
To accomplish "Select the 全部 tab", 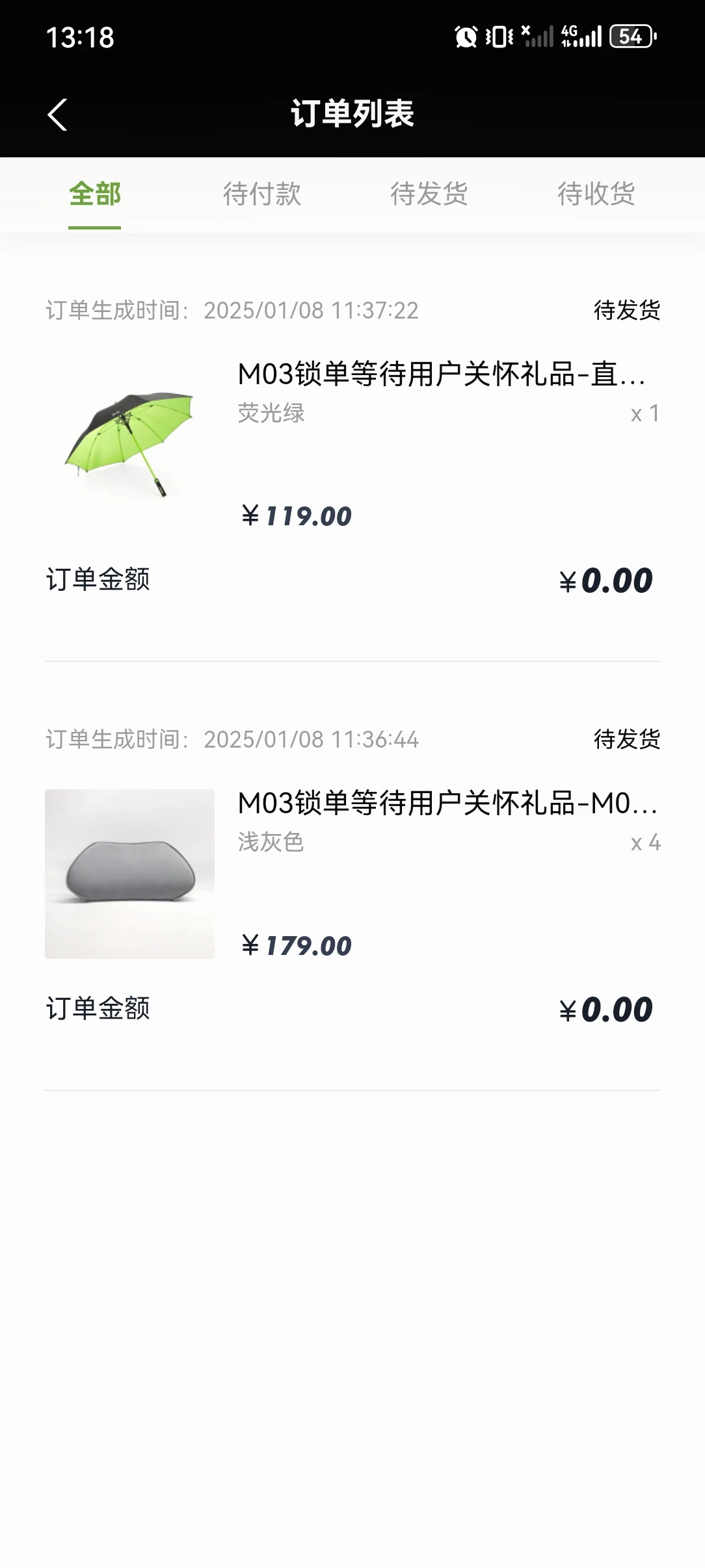I will point(95,194).
